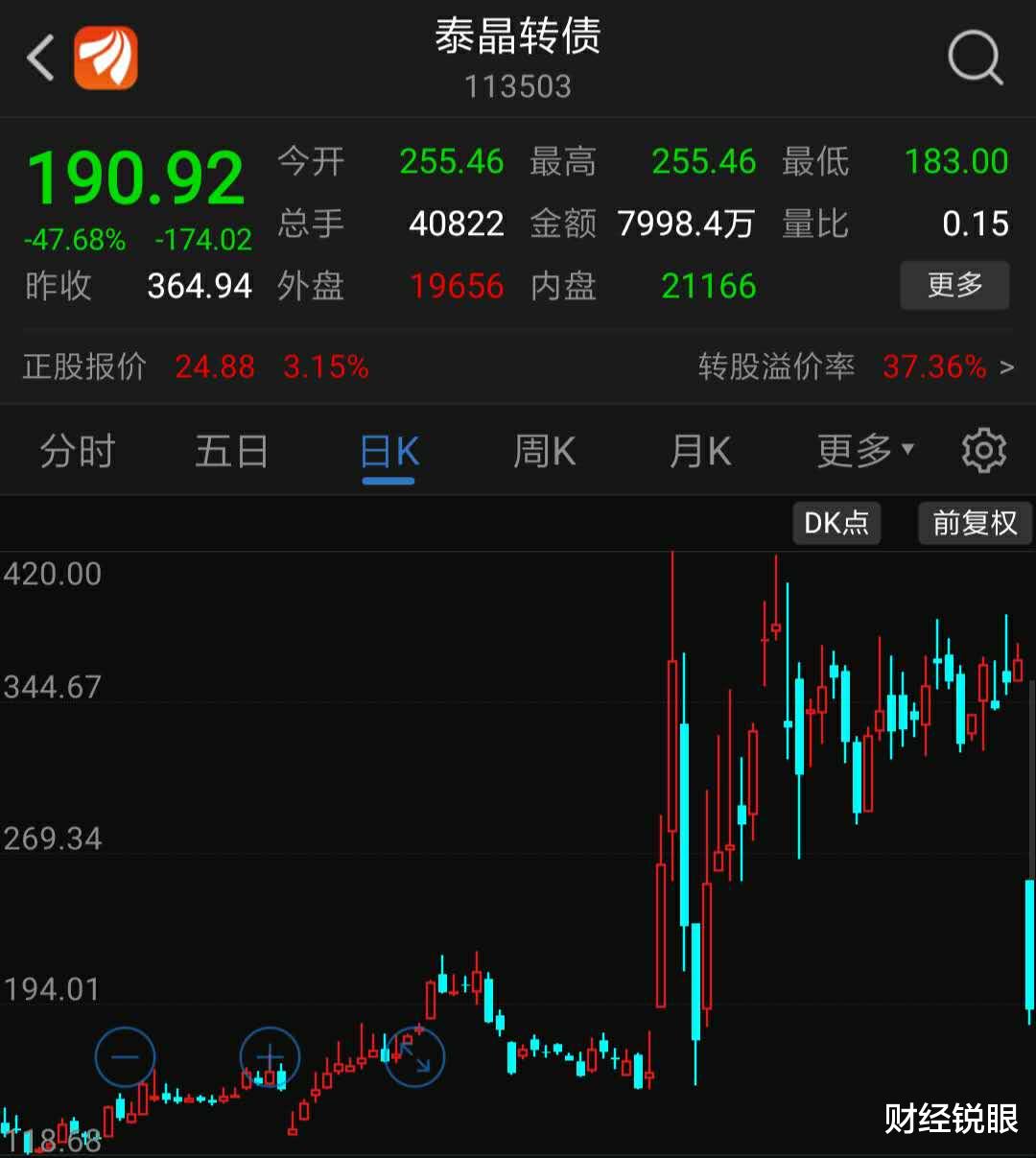Select the chart pan arrows icon

[x=414, y=1056]
